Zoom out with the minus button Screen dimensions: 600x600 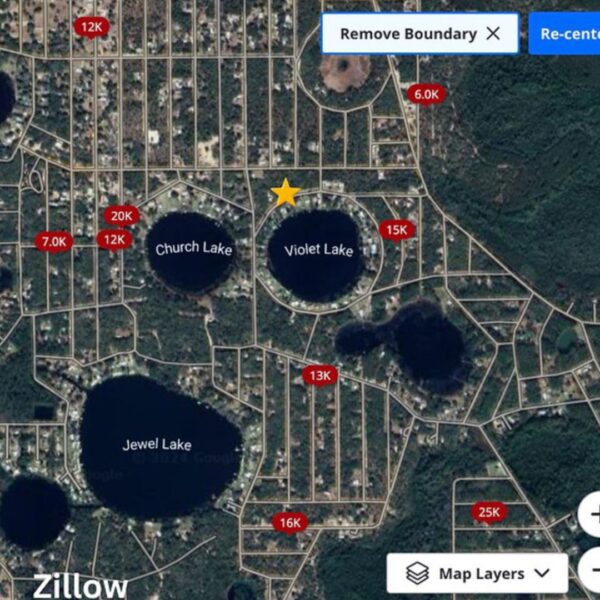(x=591, y=569)
